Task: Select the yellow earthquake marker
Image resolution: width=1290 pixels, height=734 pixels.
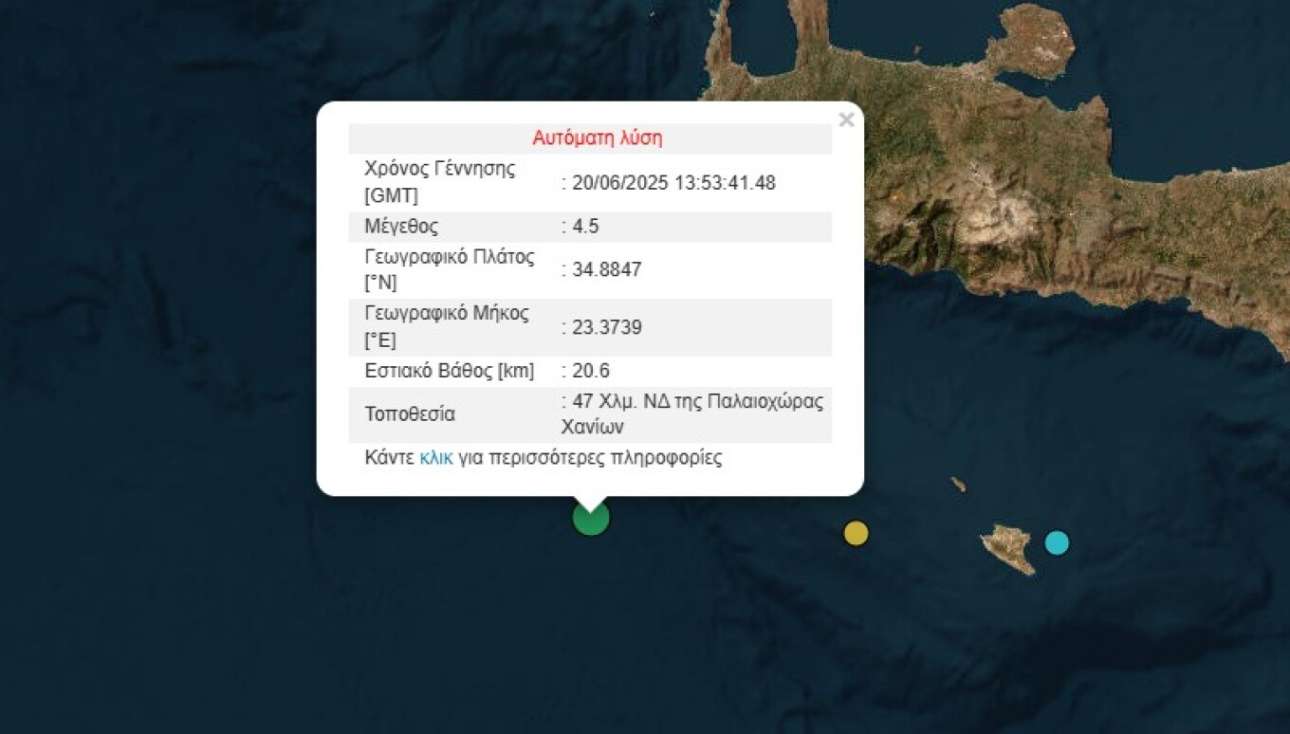Action: coord(855,533)
